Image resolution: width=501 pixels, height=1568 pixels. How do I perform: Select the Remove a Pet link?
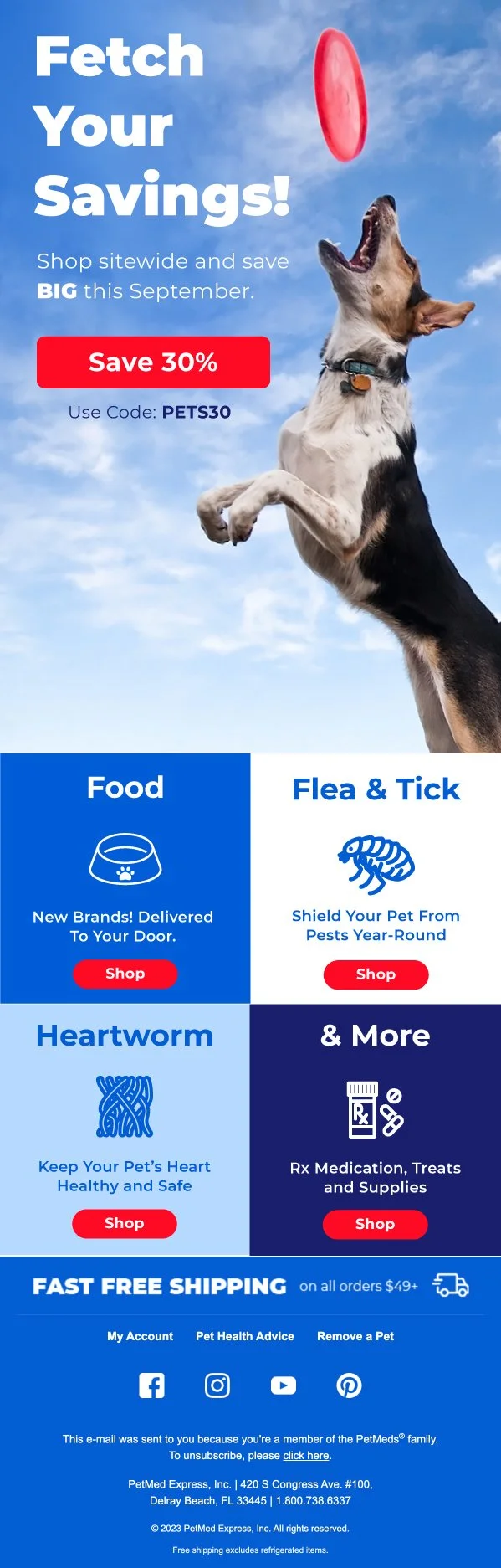(355, 1336)
